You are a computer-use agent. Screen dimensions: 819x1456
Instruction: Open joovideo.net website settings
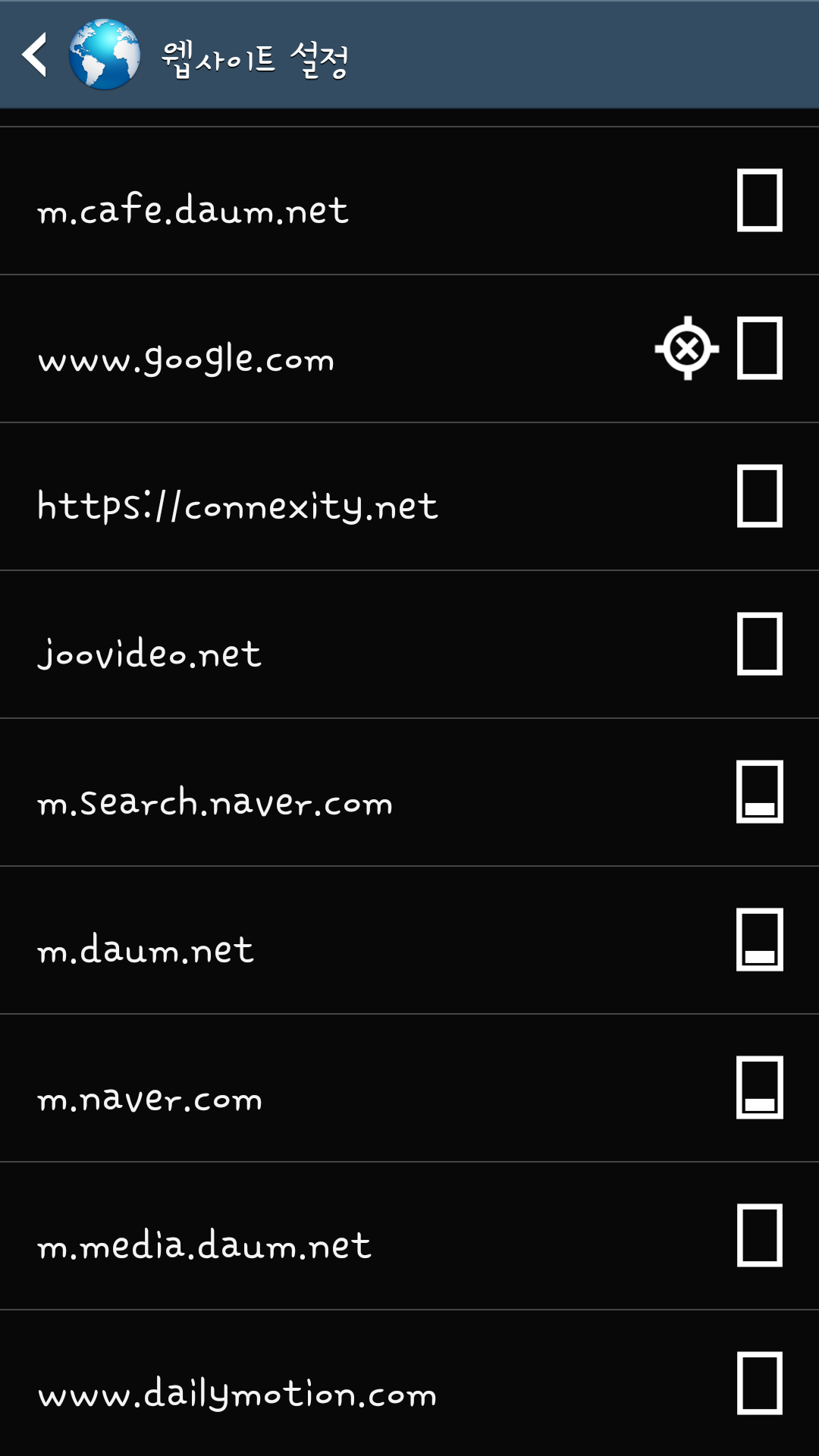[x=150, y=654]
